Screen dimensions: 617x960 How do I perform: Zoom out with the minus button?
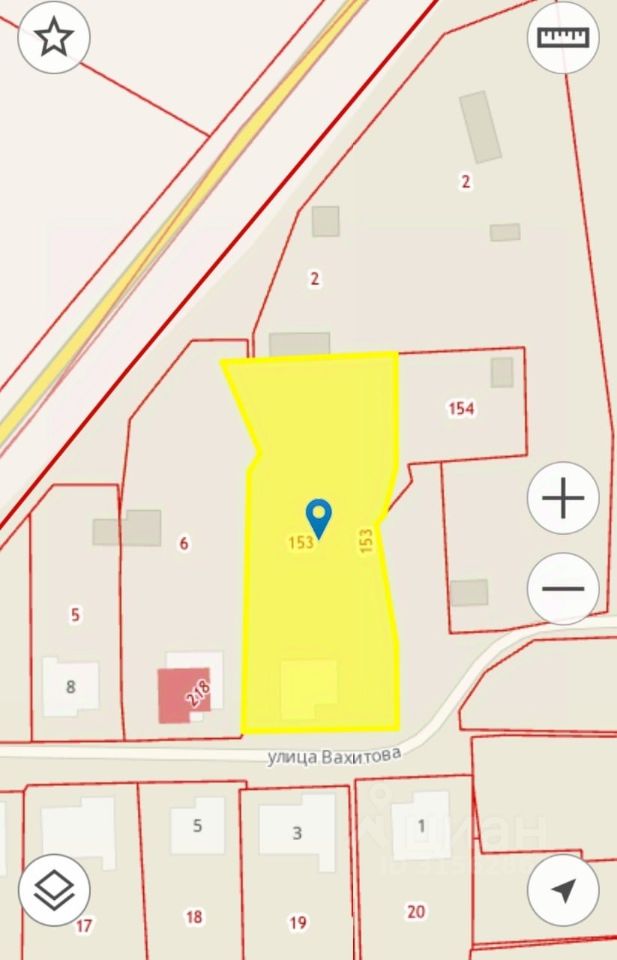pos(563,588)
